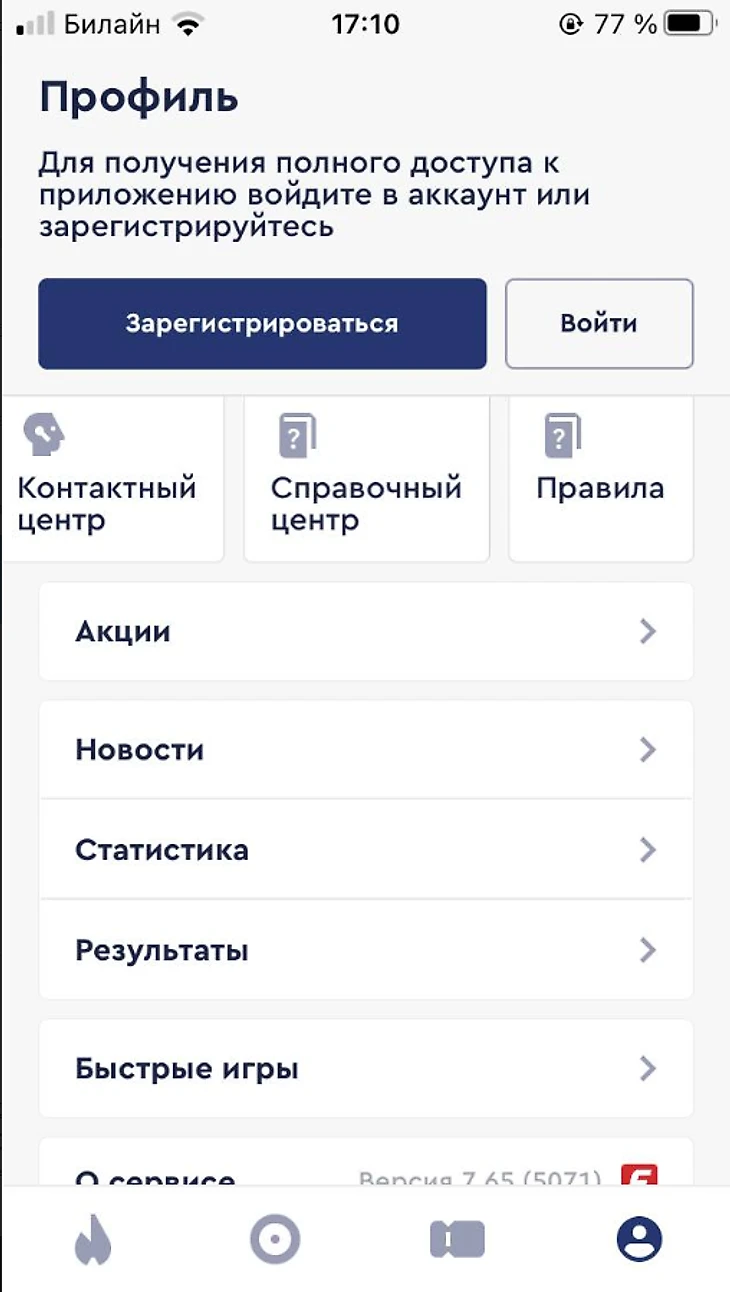Screen dimensions: 730x1292
Task: Tap the Войти button
Action: (599, 324)
